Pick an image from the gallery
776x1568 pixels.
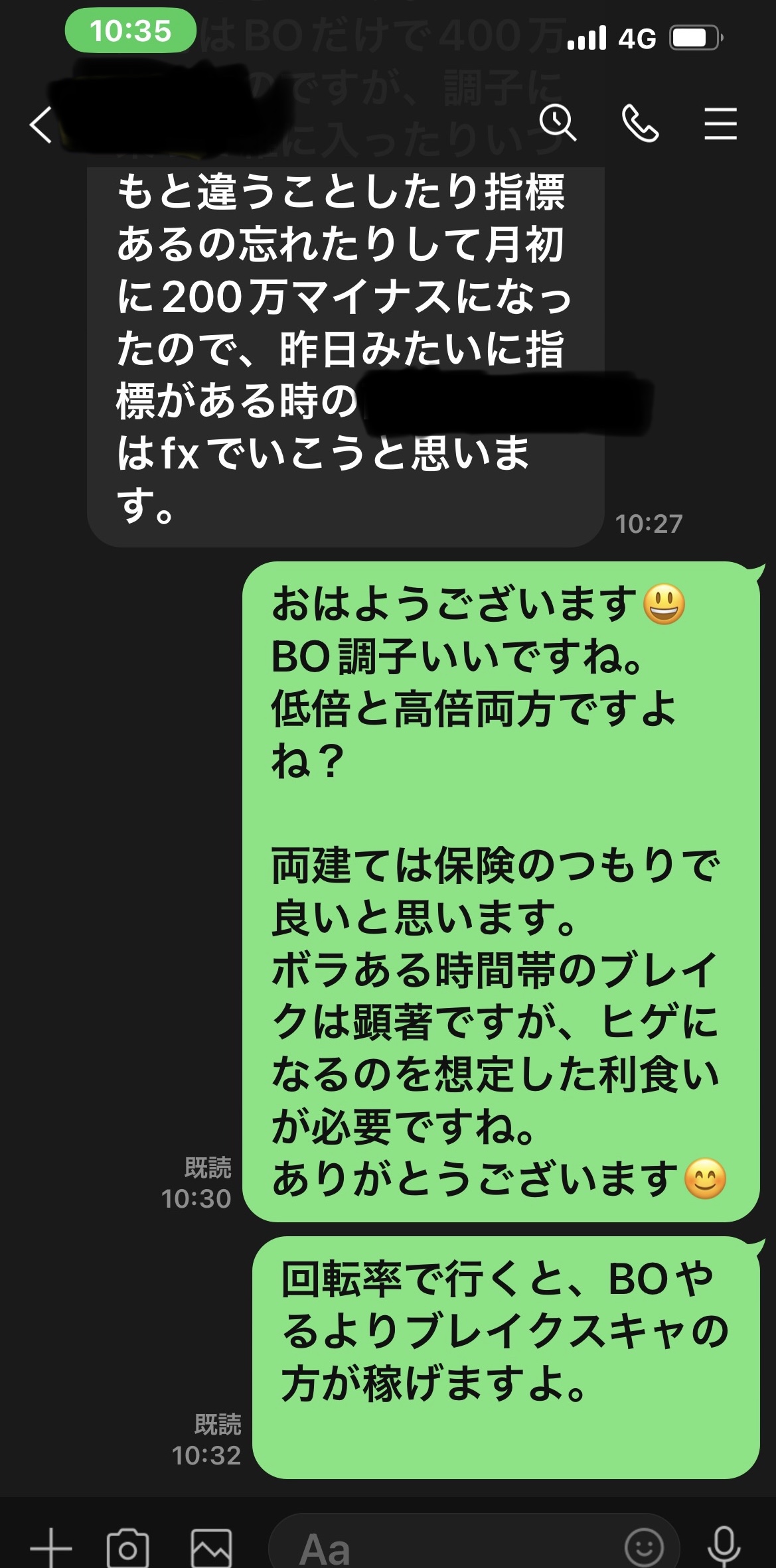211,1547
